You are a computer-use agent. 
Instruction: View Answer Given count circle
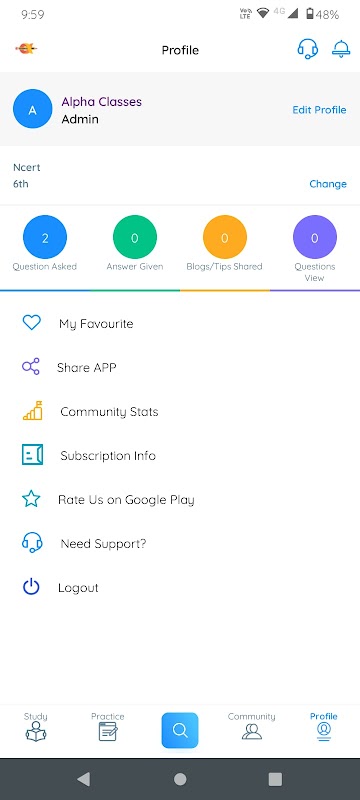coord(135,237)
